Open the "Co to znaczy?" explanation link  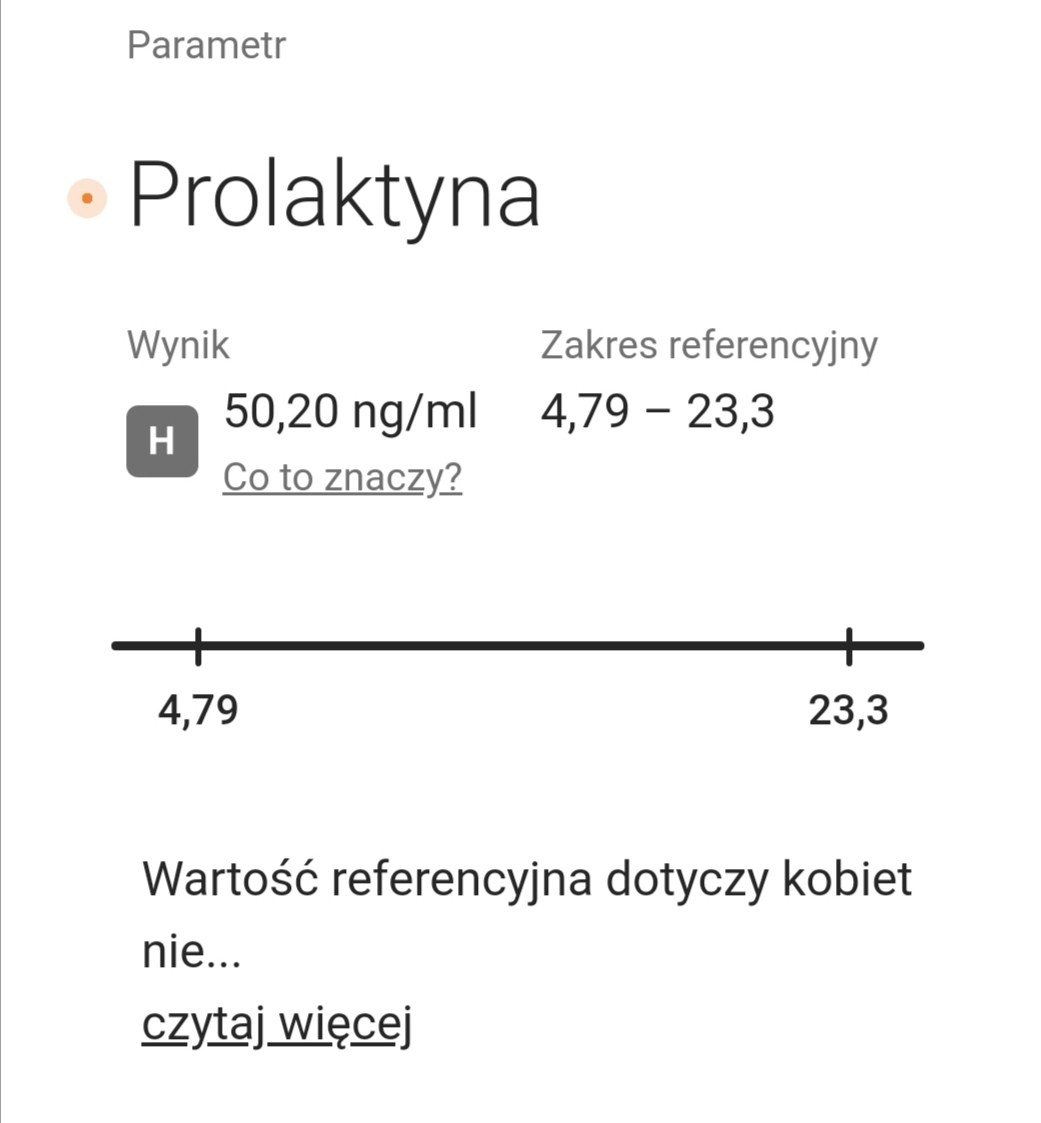point(342,478)
